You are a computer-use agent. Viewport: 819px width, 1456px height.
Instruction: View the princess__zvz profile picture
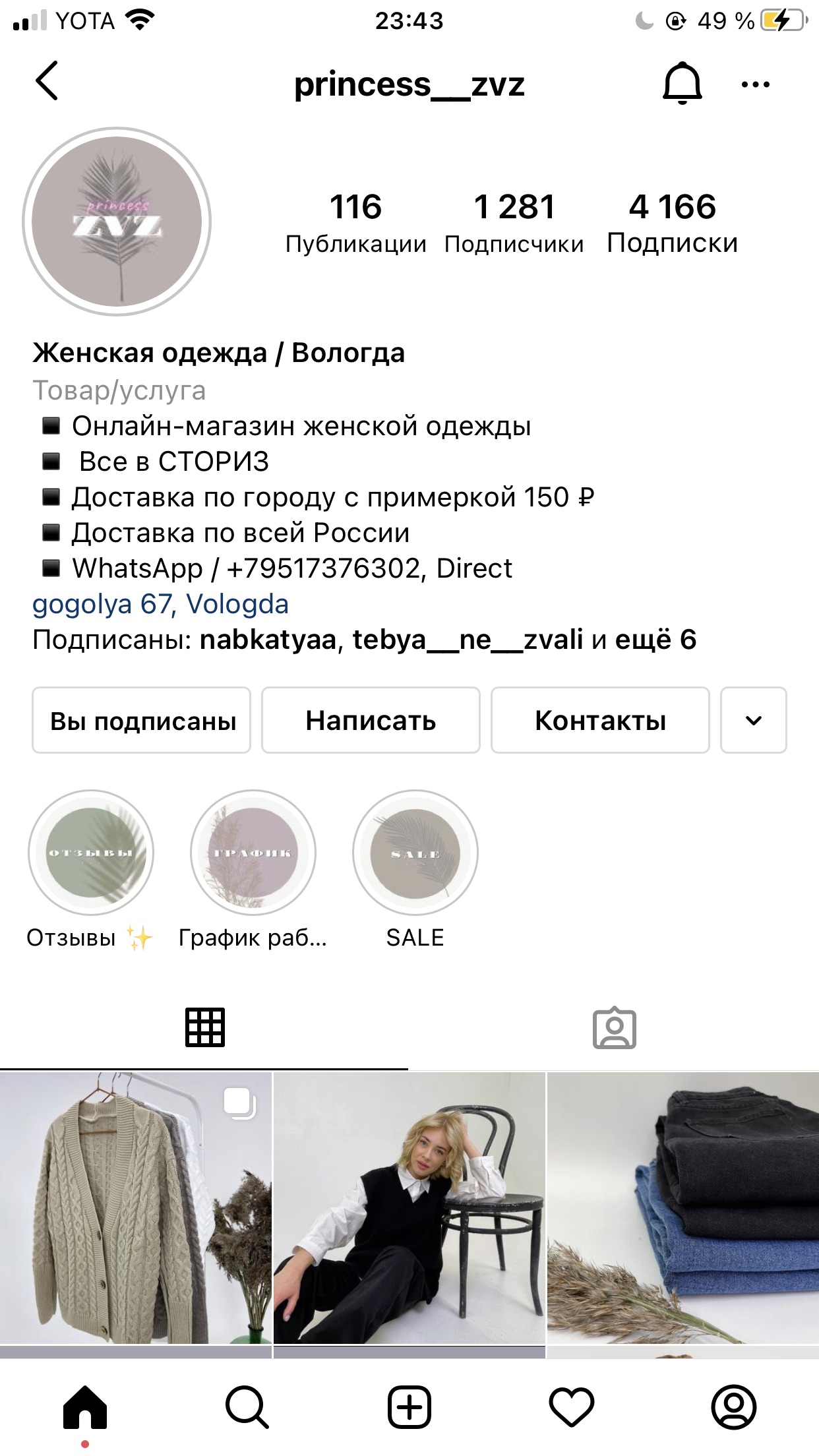point(117,222)
